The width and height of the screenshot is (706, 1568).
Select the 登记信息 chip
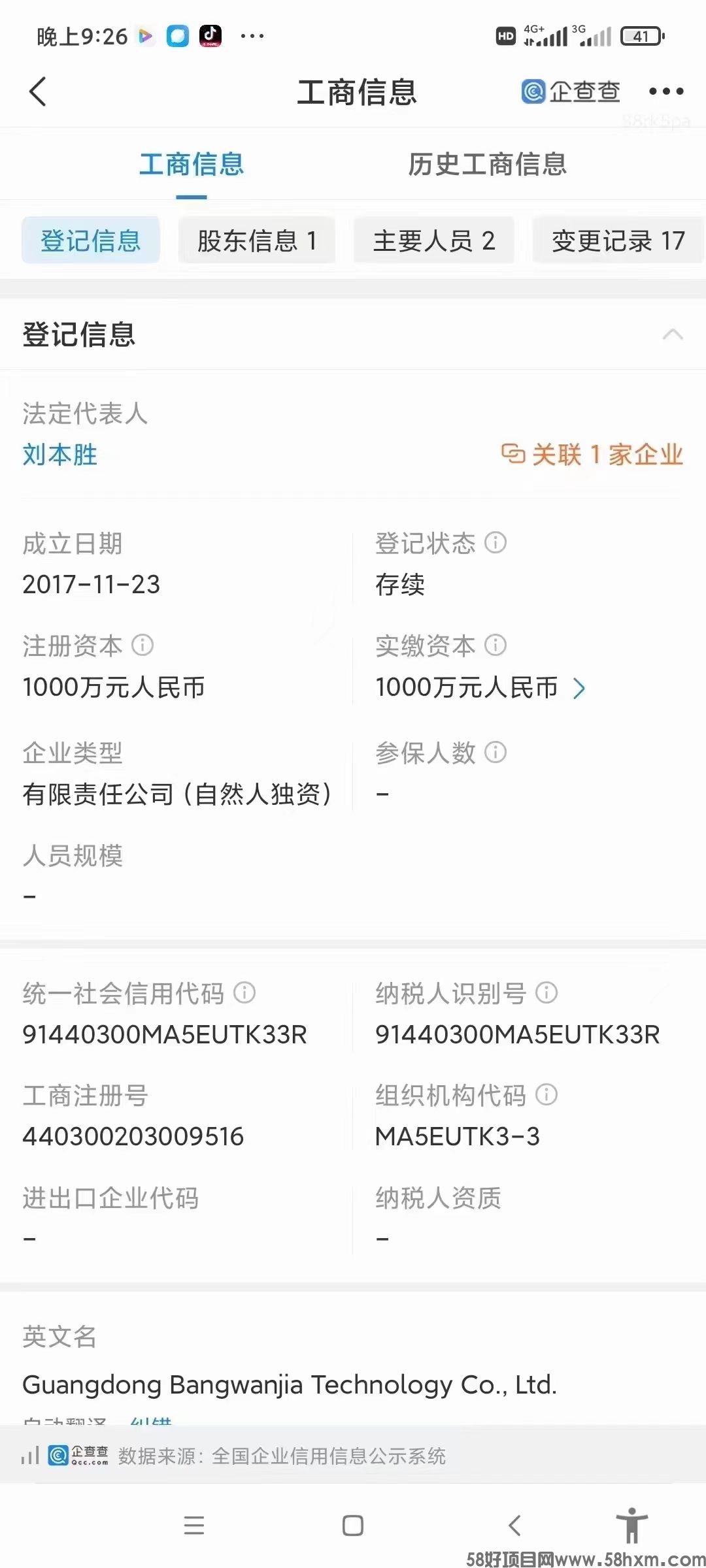tap(91, 241)
